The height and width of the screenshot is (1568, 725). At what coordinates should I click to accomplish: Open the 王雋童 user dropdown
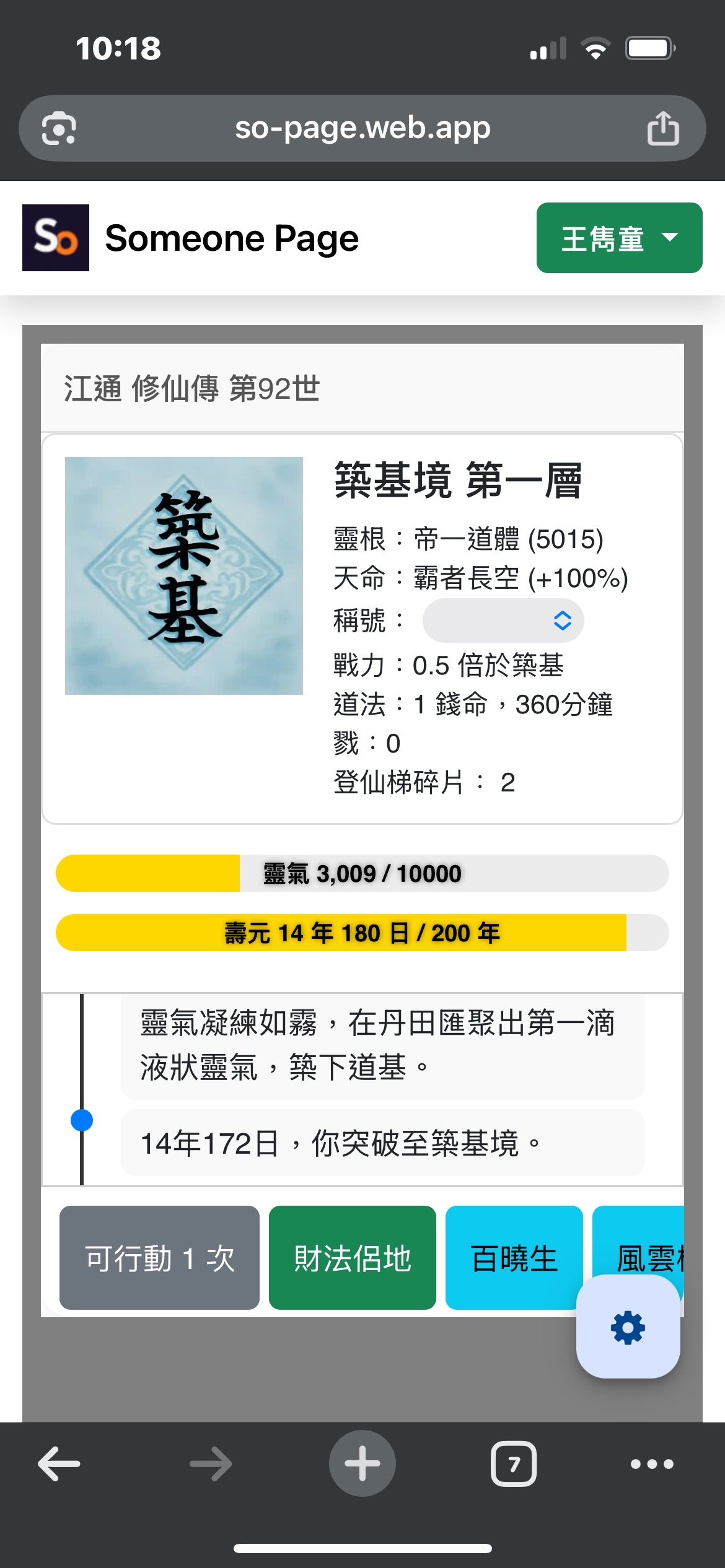point(619,238)
